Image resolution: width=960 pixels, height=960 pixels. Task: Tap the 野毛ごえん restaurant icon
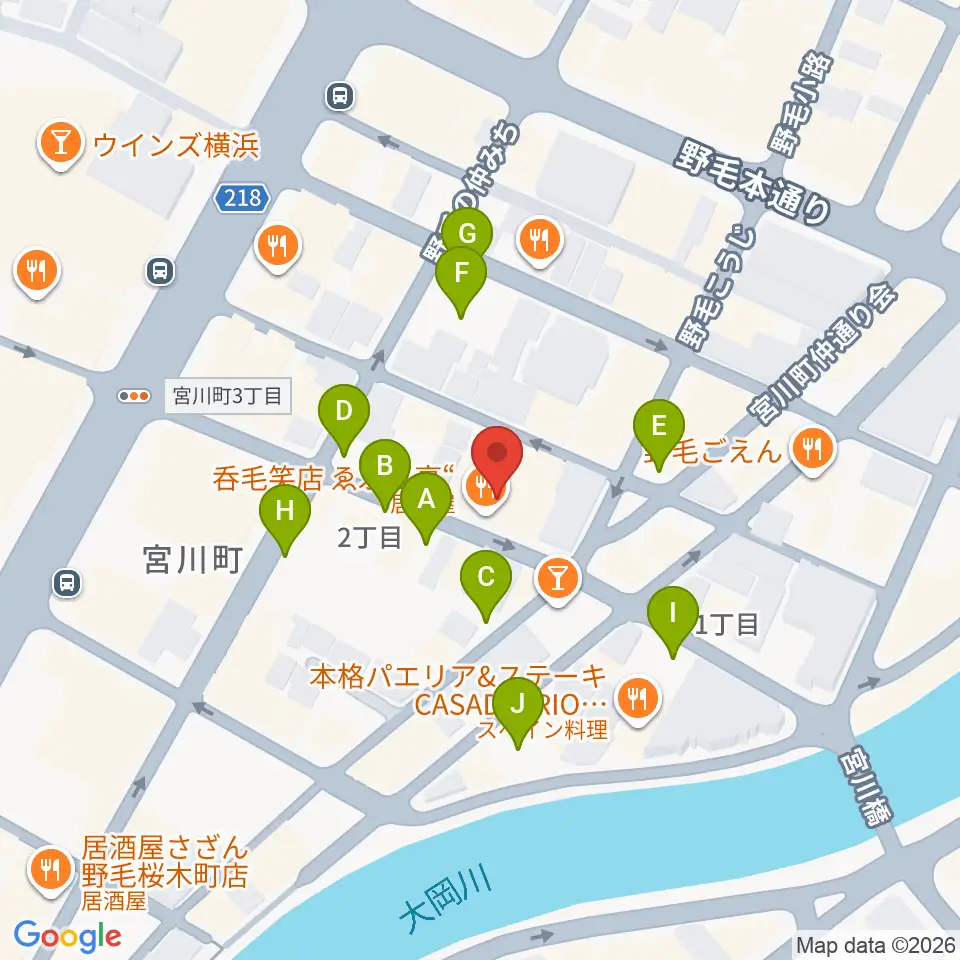(812, 451)
